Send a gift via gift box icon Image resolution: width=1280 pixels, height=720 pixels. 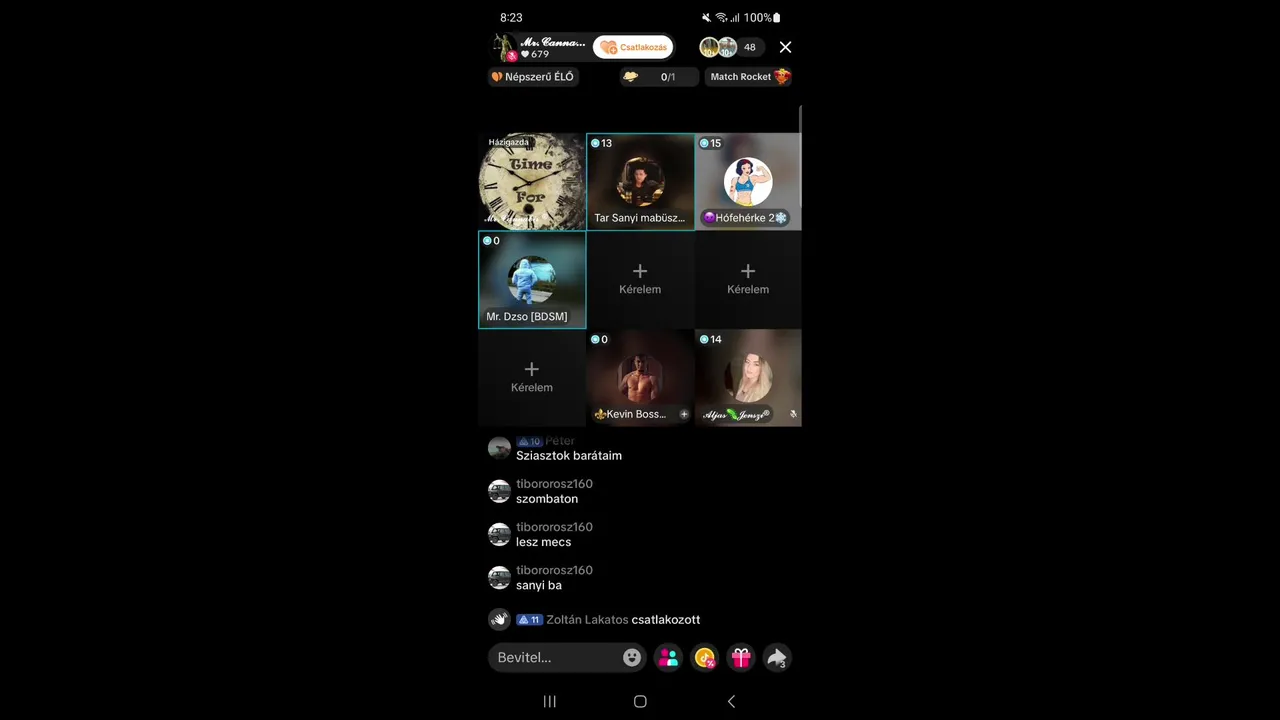pos(741,657)
